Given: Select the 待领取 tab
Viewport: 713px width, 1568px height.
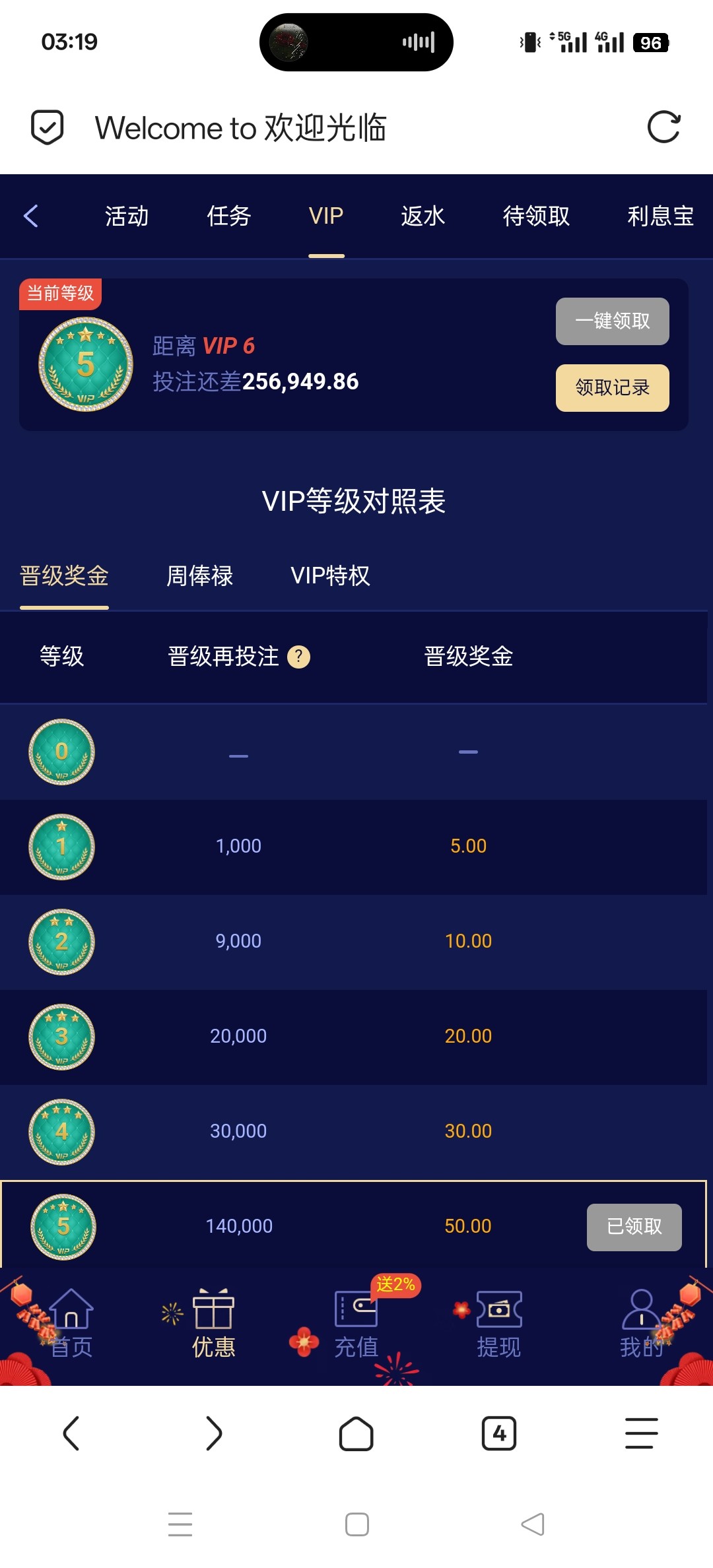Looking at the screenshot, I should click(x=536, y=216).
